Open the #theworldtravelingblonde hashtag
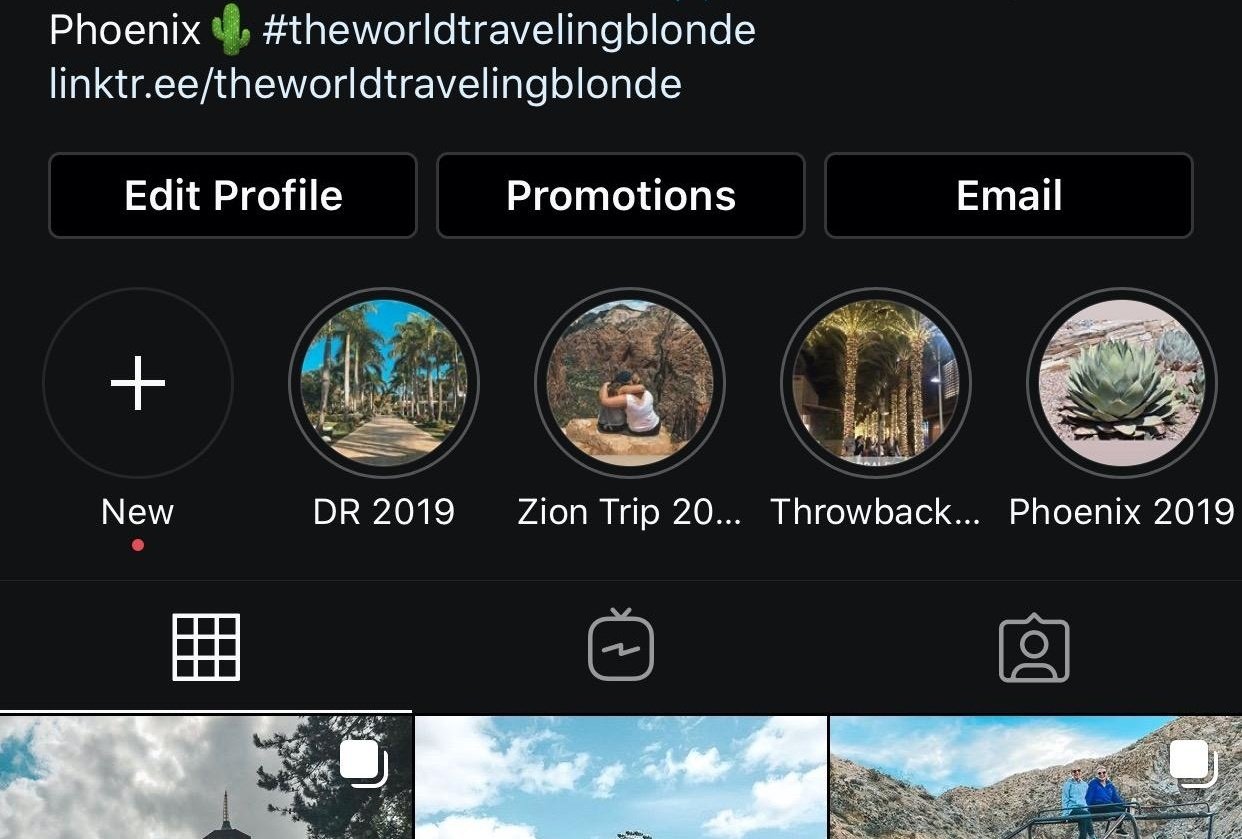Screen dimensions: 1242x839 point(508,30)
